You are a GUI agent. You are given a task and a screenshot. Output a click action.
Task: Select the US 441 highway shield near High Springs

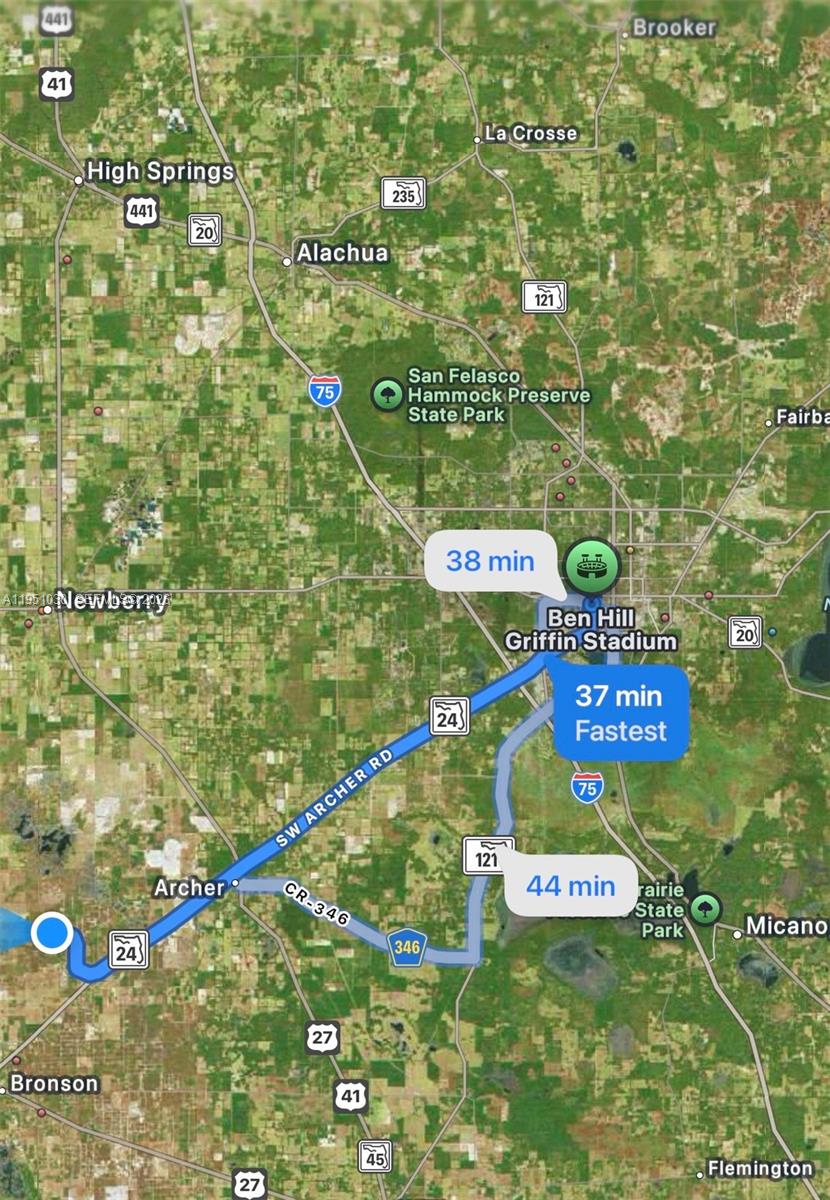(x=140, y=210)
